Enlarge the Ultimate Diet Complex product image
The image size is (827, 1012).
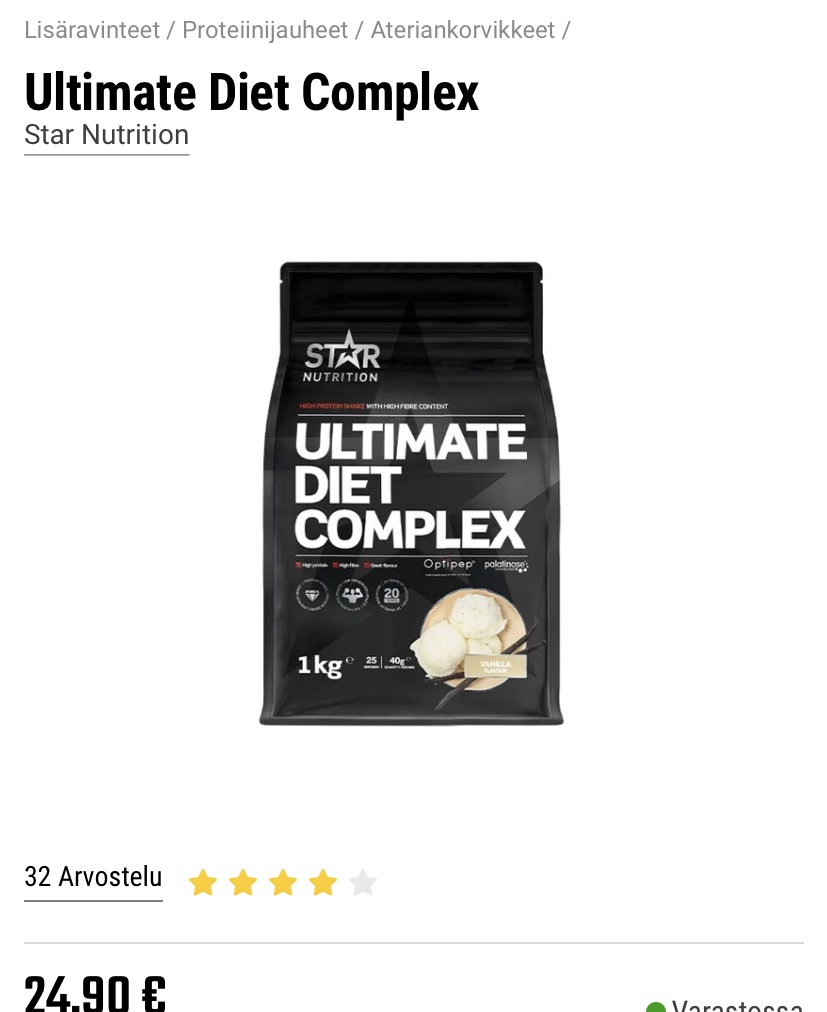pos(411,494)
